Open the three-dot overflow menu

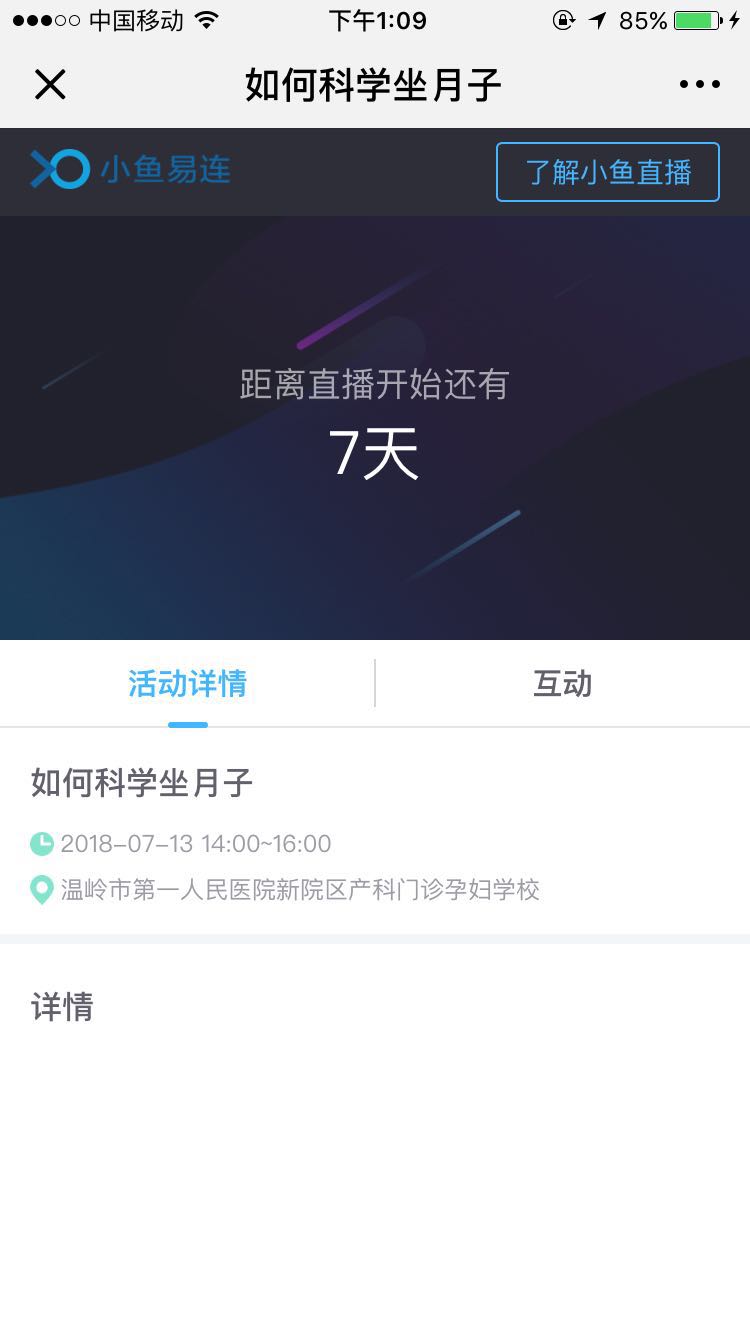[x=699, y=85]
